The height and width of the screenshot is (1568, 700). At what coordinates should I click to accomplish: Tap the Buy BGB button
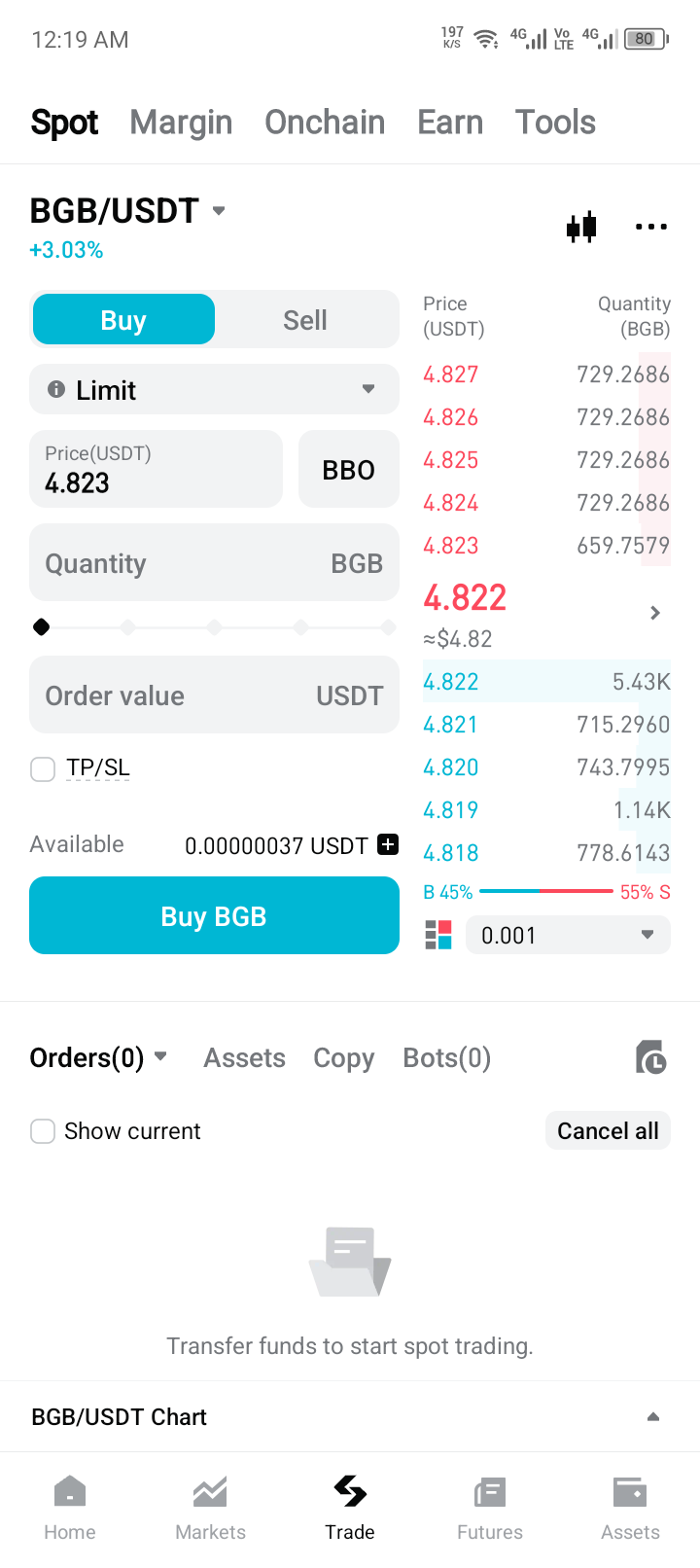point(214,916)
